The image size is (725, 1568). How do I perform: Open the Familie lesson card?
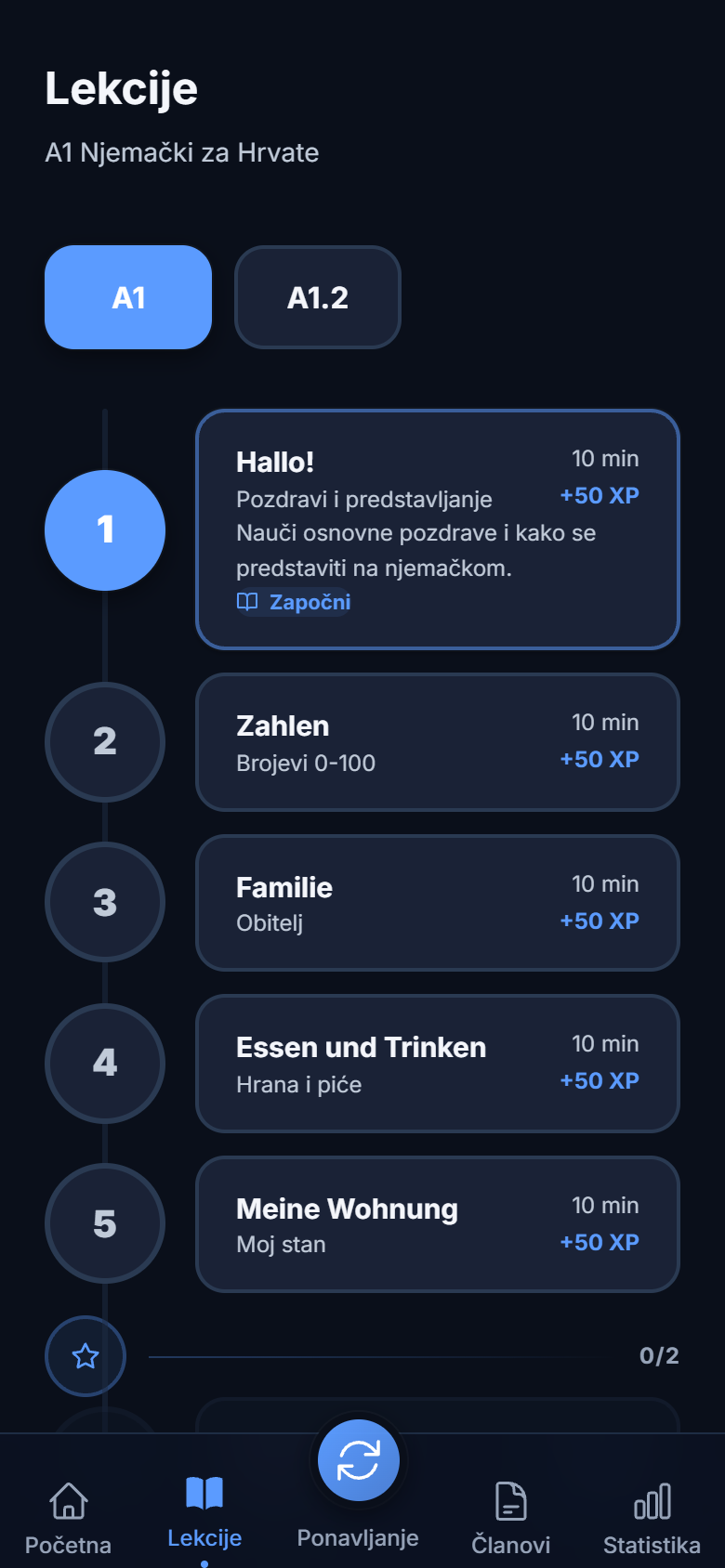[437, 902]
